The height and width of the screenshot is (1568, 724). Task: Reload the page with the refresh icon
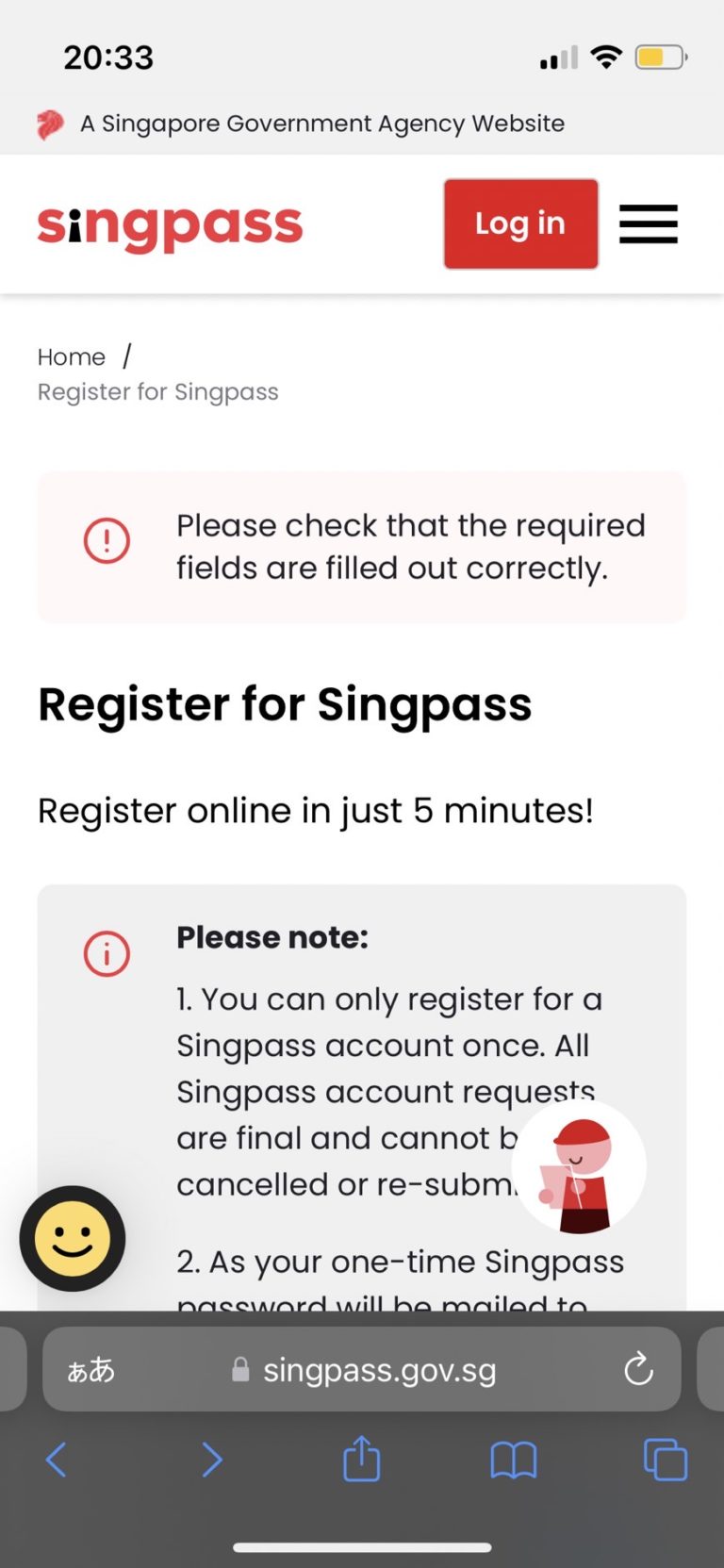click(x=639, y=1369)
